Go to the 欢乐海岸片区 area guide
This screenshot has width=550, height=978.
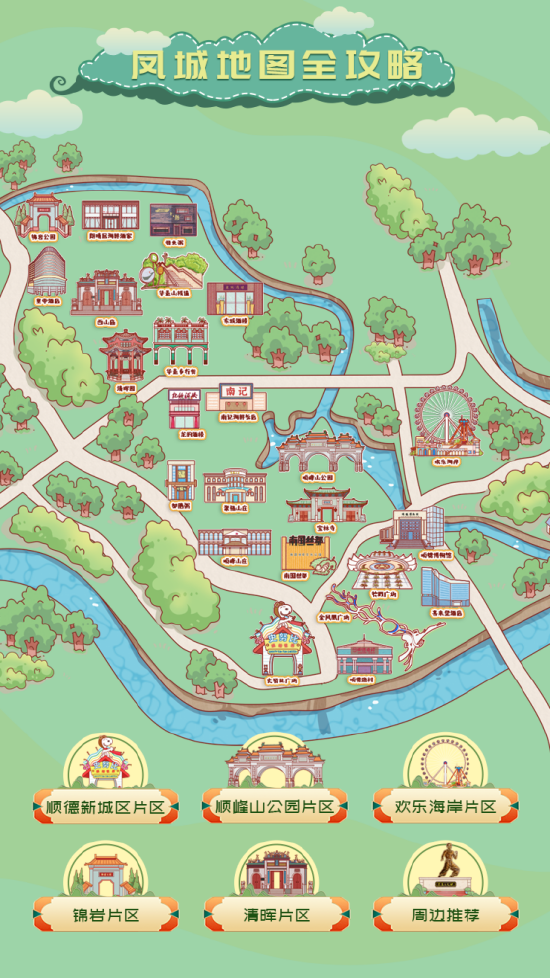(x=445, y=806)
